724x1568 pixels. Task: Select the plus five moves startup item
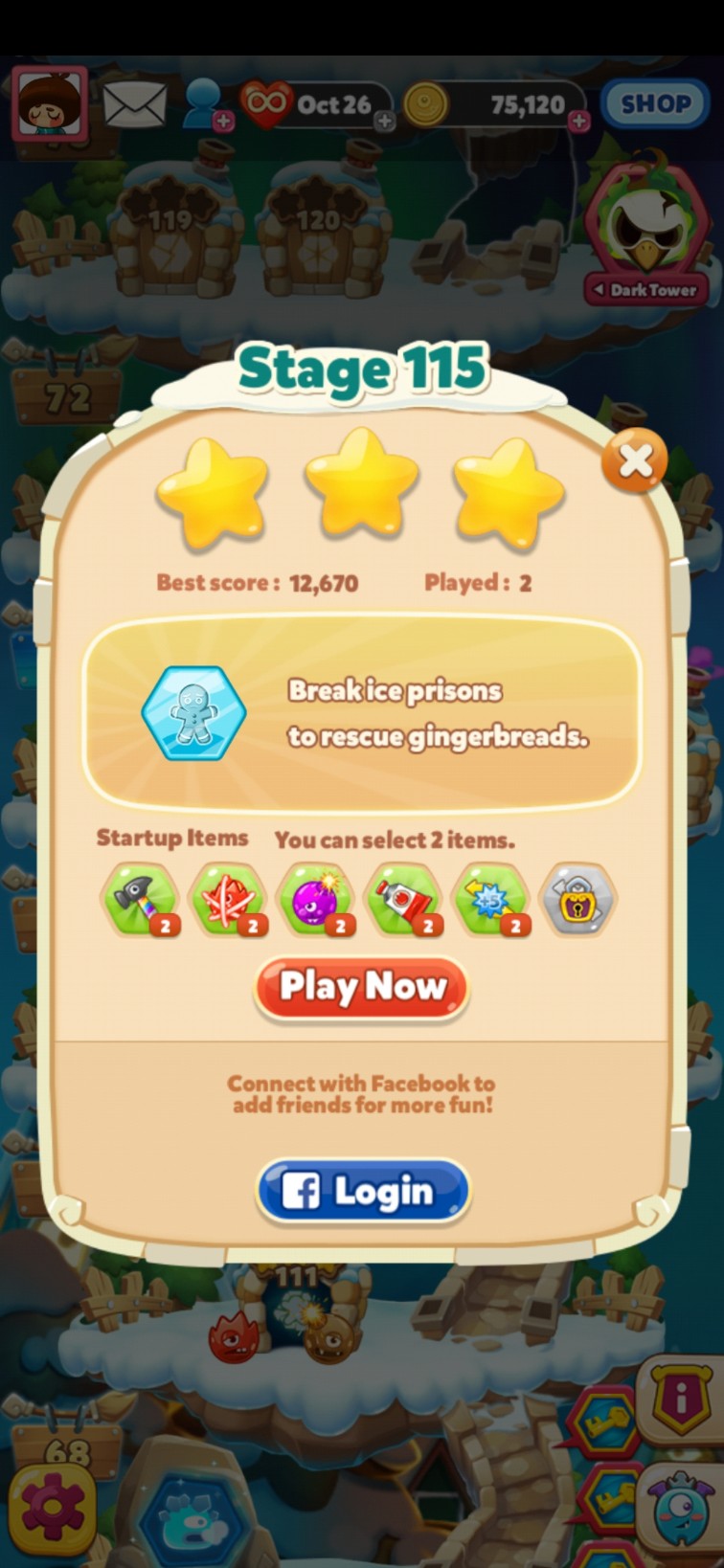490,899
